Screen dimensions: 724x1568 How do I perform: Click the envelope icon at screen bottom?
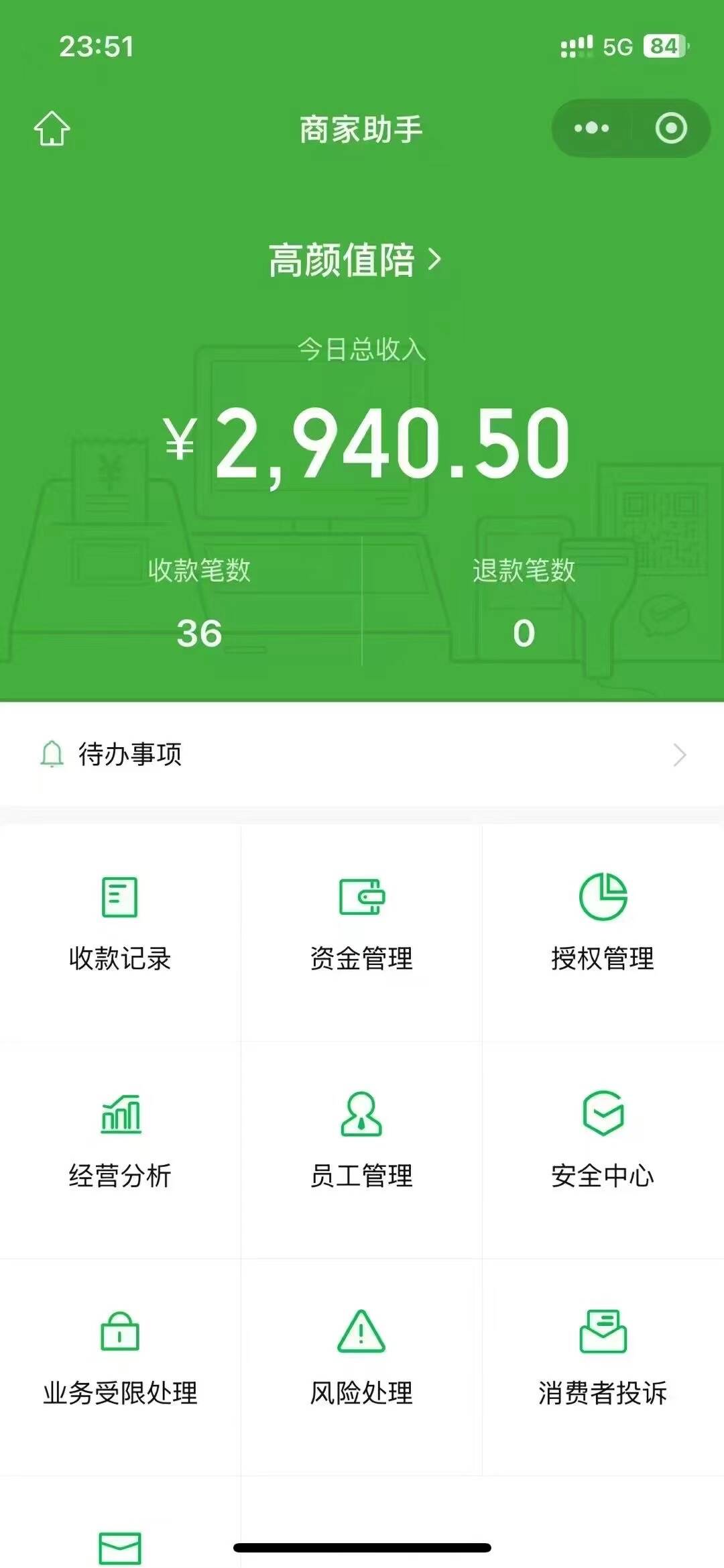pos(118,1546)
